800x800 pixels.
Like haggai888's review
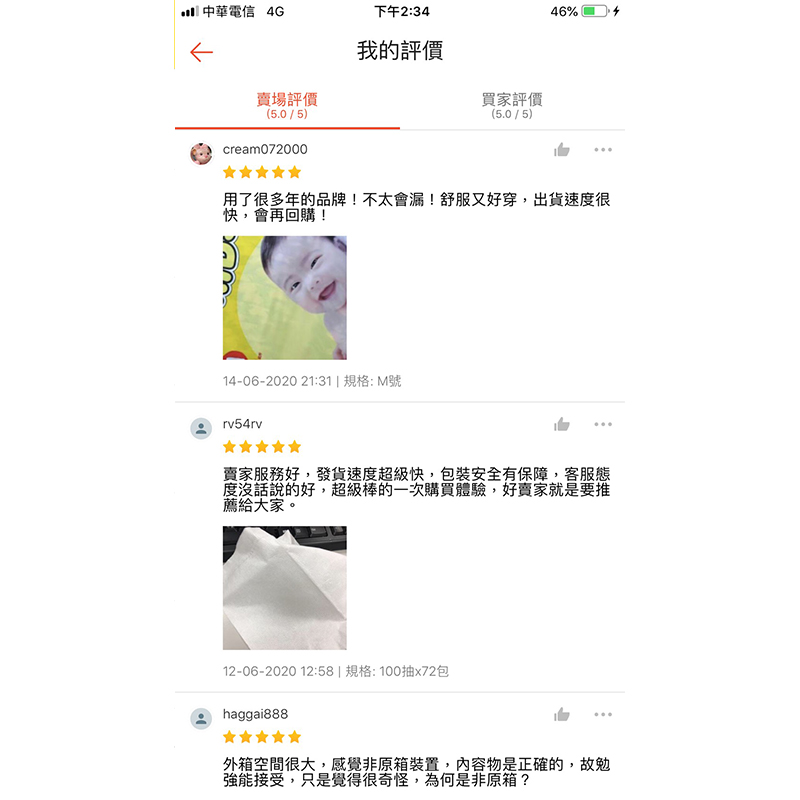pos(562,715)
